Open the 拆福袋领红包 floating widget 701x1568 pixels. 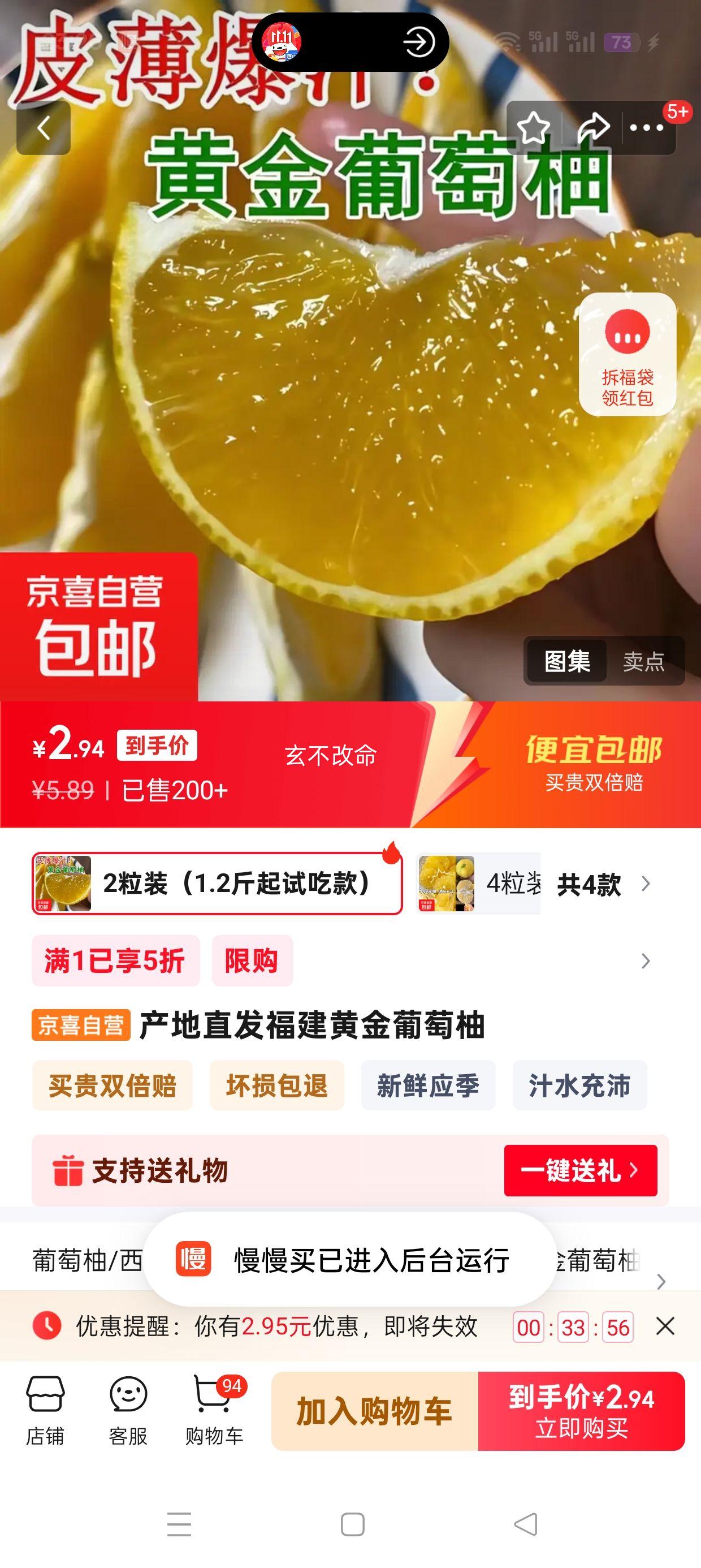click(628, 355)
